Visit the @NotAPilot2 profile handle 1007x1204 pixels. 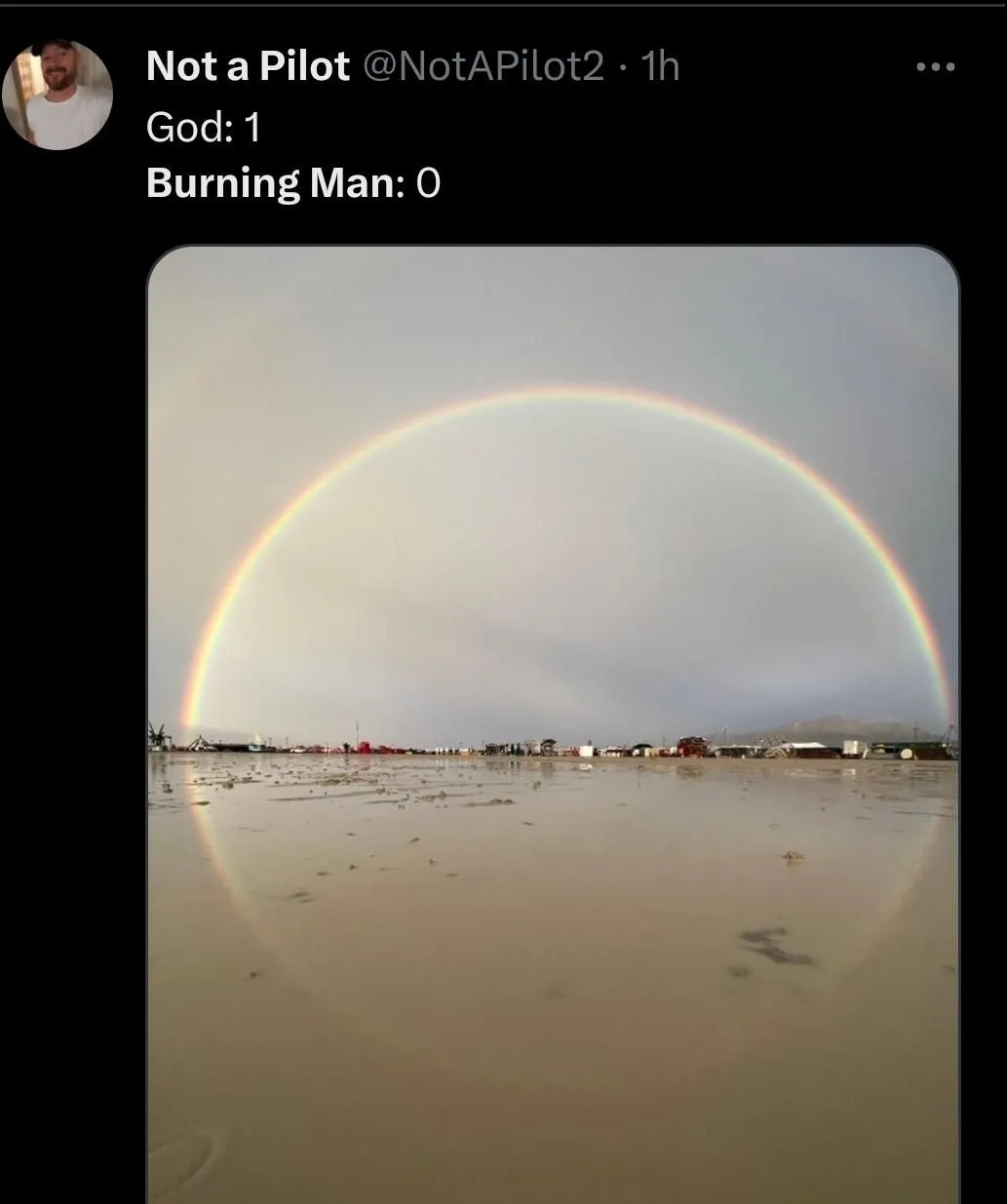(x=484, y=66)
